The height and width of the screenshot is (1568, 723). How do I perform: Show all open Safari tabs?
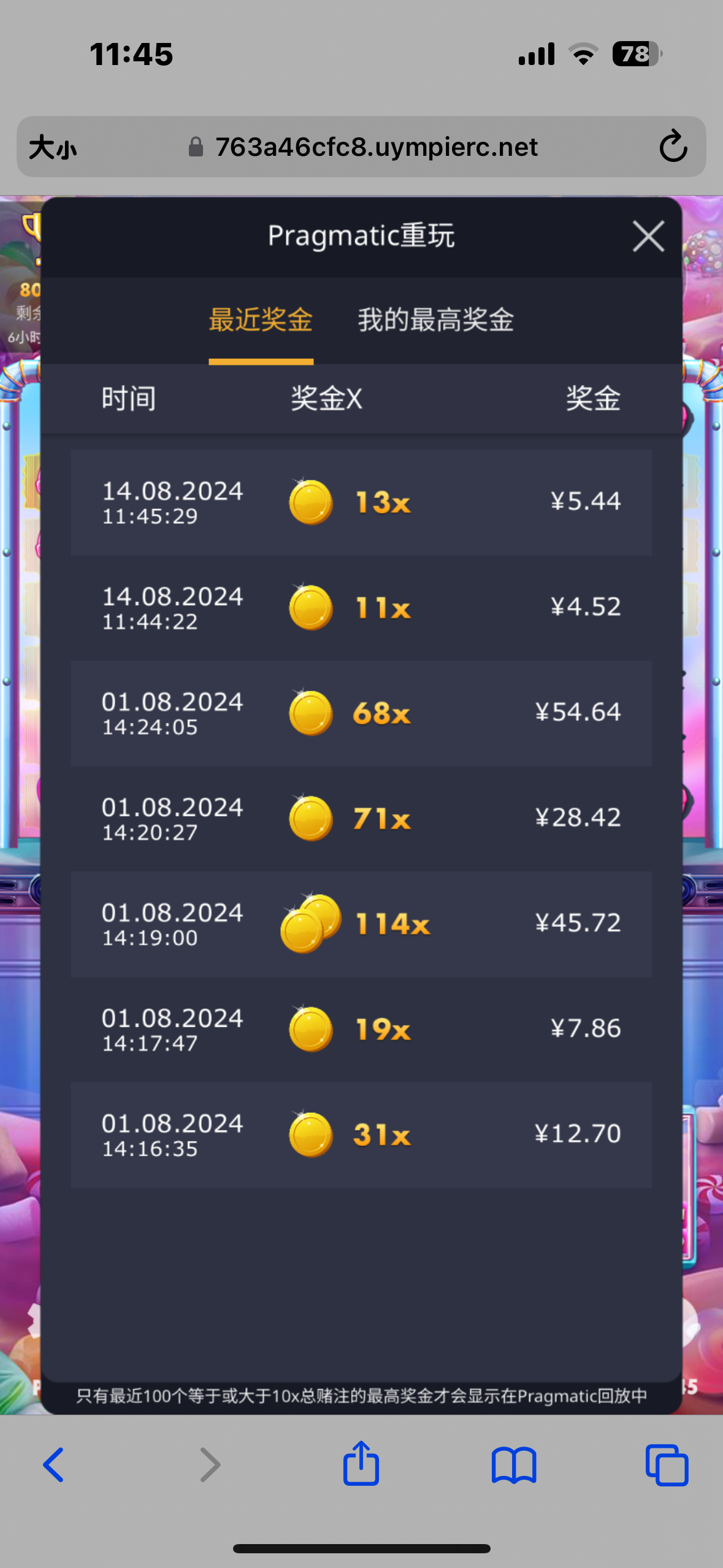(667, 1465)
